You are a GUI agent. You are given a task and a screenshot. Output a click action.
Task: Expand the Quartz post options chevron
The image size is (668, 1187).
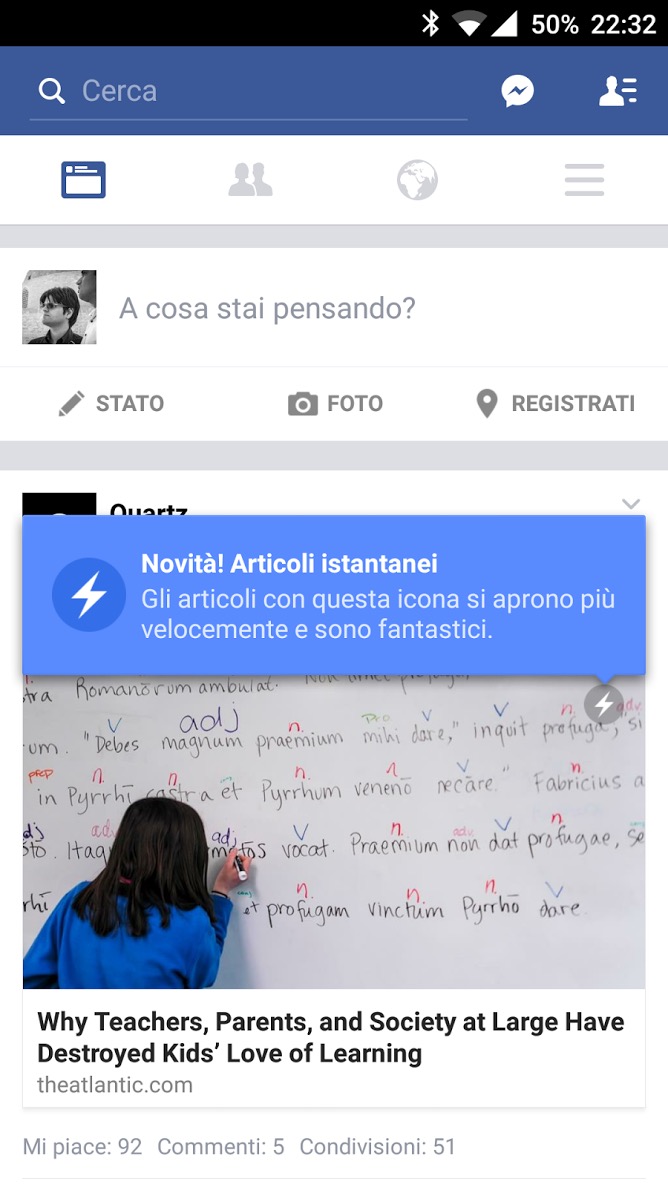tap(630, 504)
